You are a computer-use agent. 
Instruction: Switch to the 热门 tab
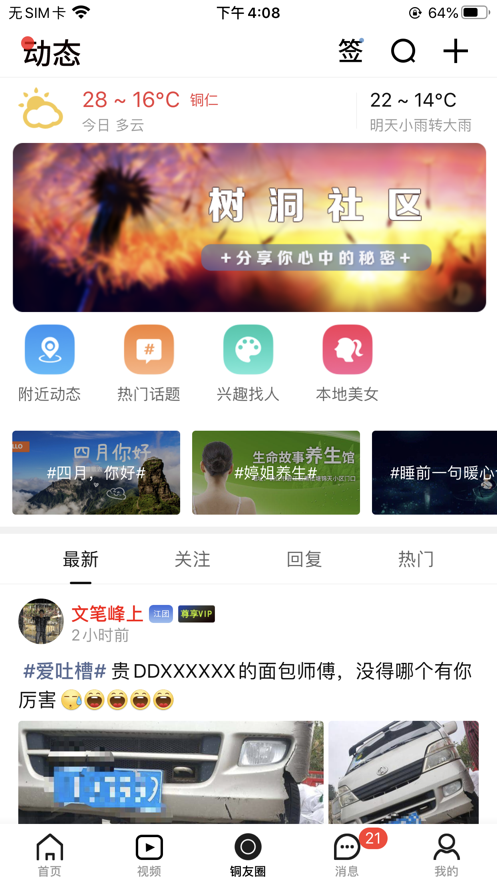coord(416,559)
